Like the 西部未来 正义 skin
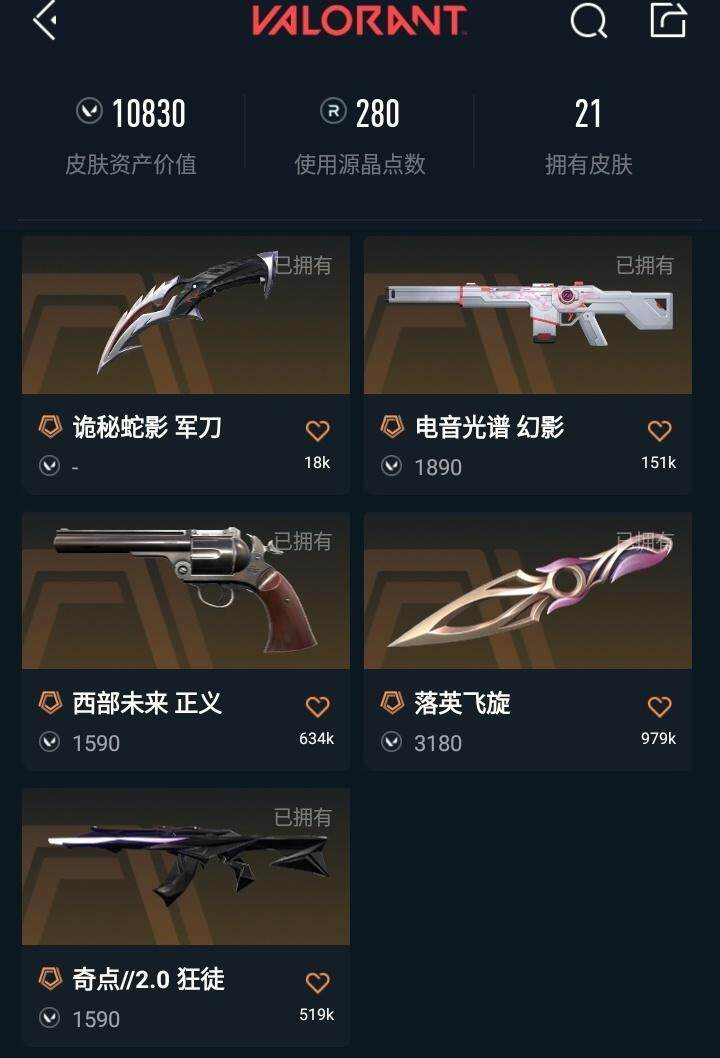The width and height of the screenshot is (720, 1058). point(317,707)
